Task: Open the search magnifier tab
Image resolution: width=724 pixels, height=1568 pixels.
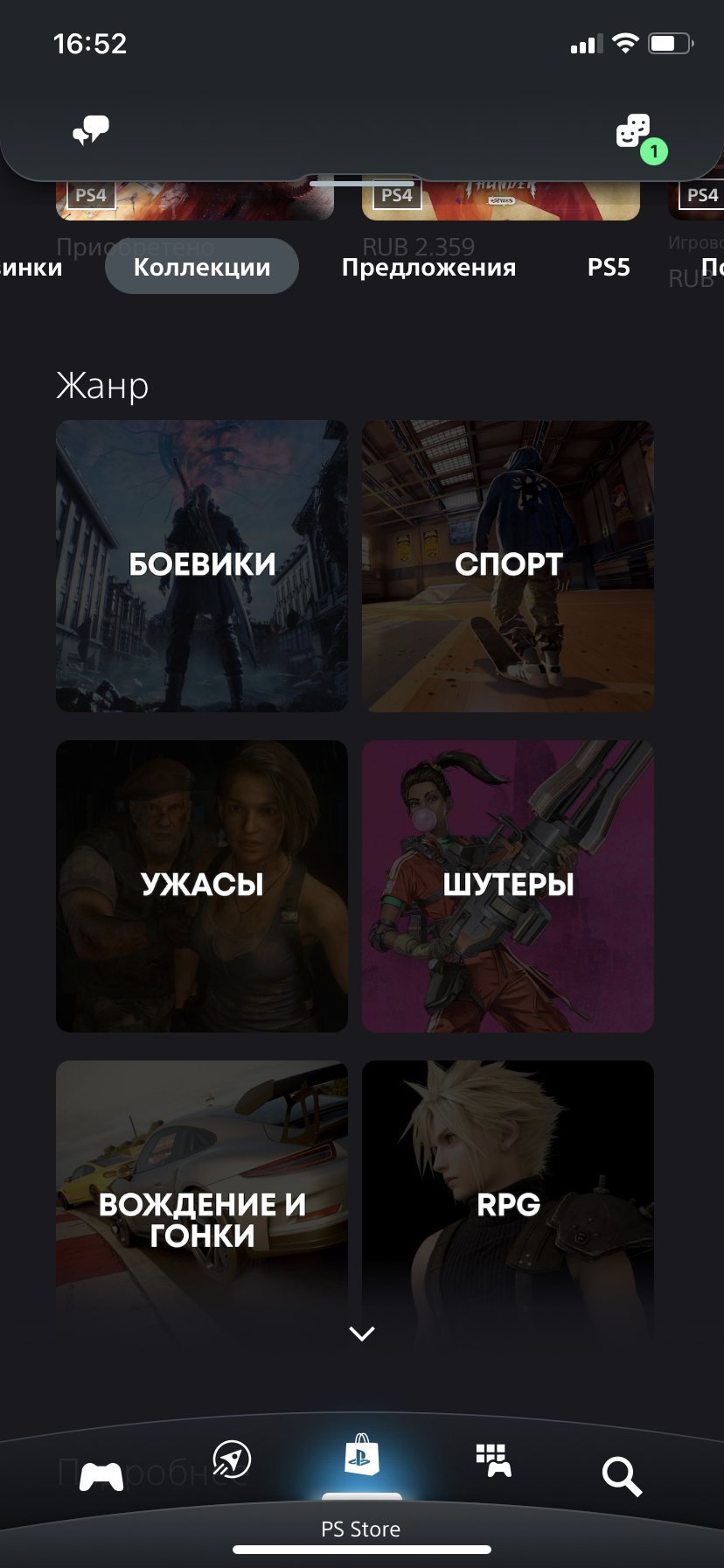Action: click(622, 1476)
